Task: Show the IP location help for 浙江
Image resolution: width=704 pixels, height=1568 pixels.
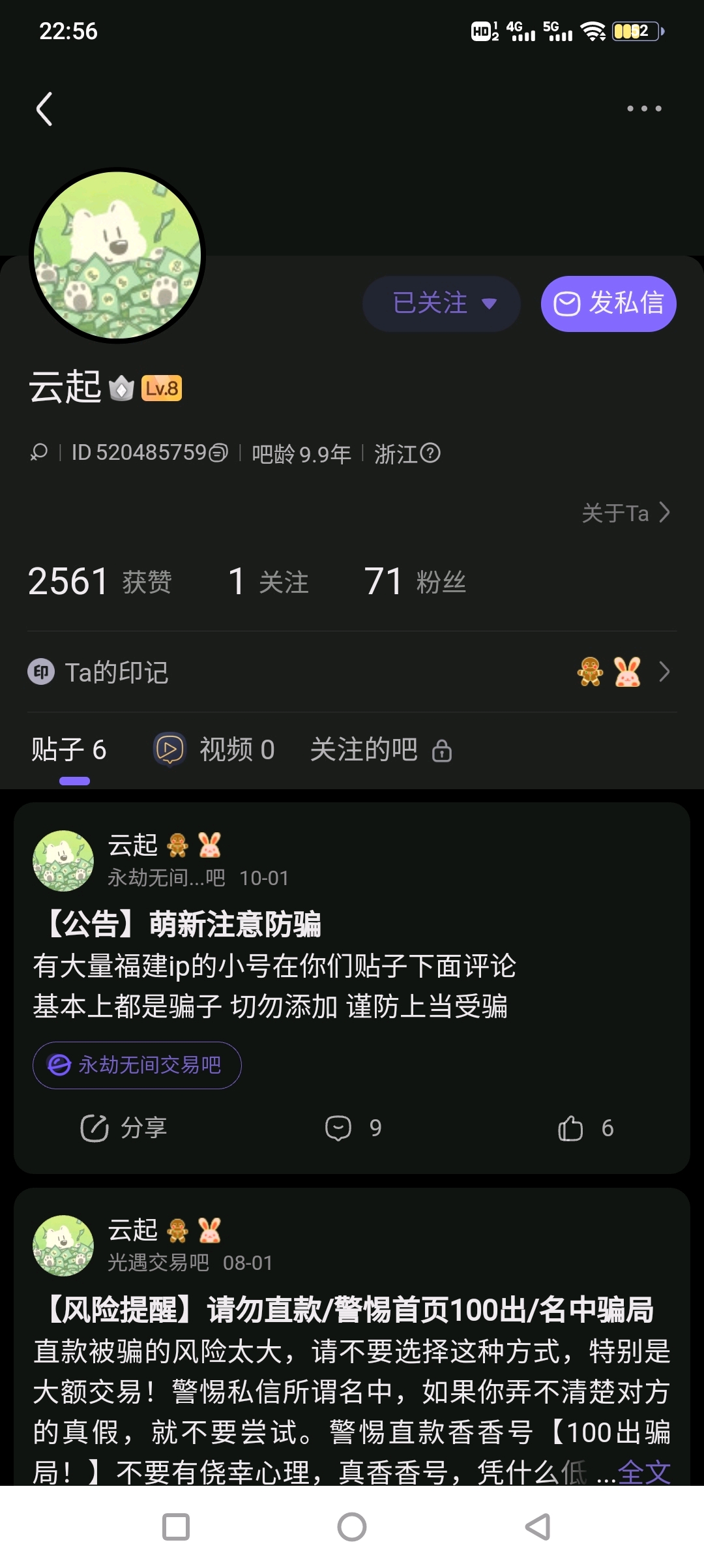Action: point(430,453)
